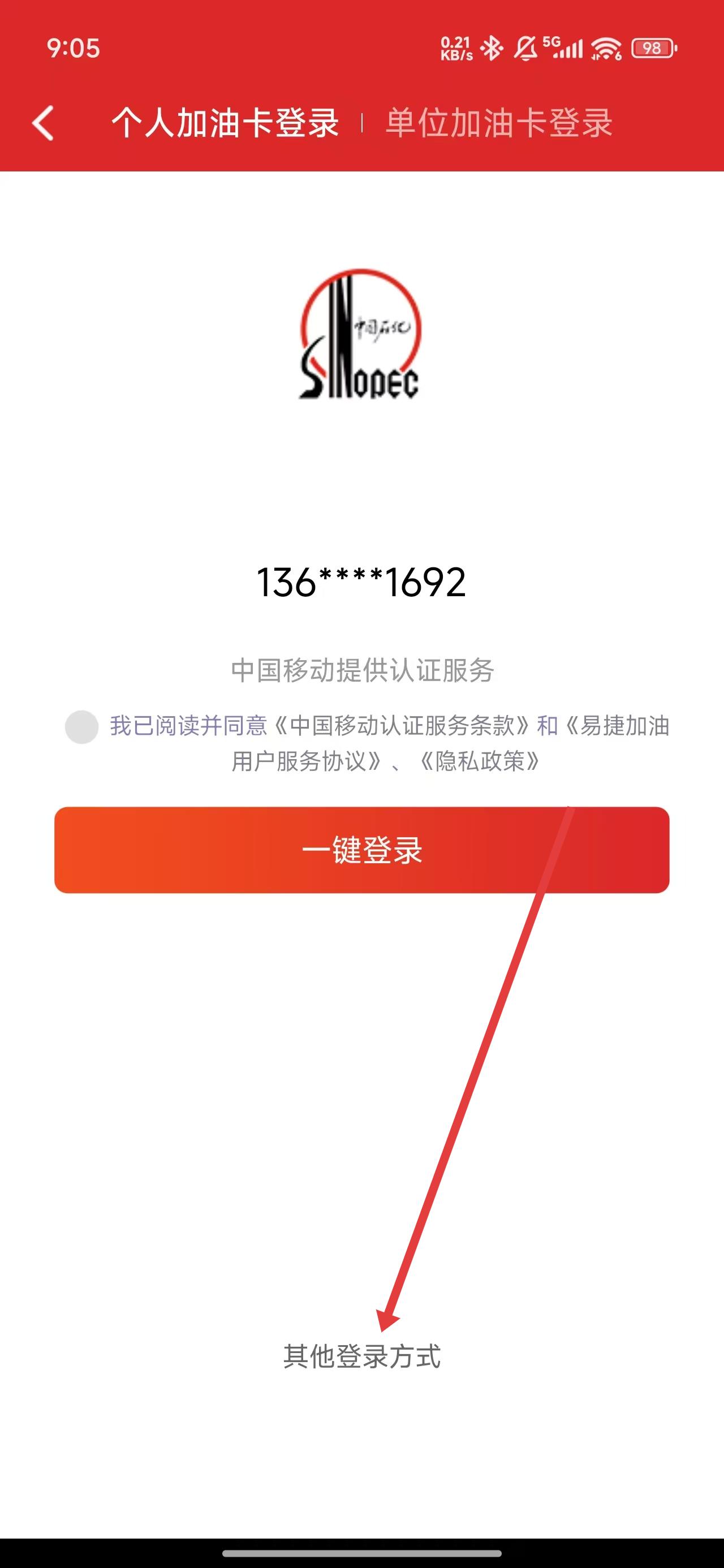
Task: Select the 个人加油卡登录 tab
Action: [x=225, y=123]
